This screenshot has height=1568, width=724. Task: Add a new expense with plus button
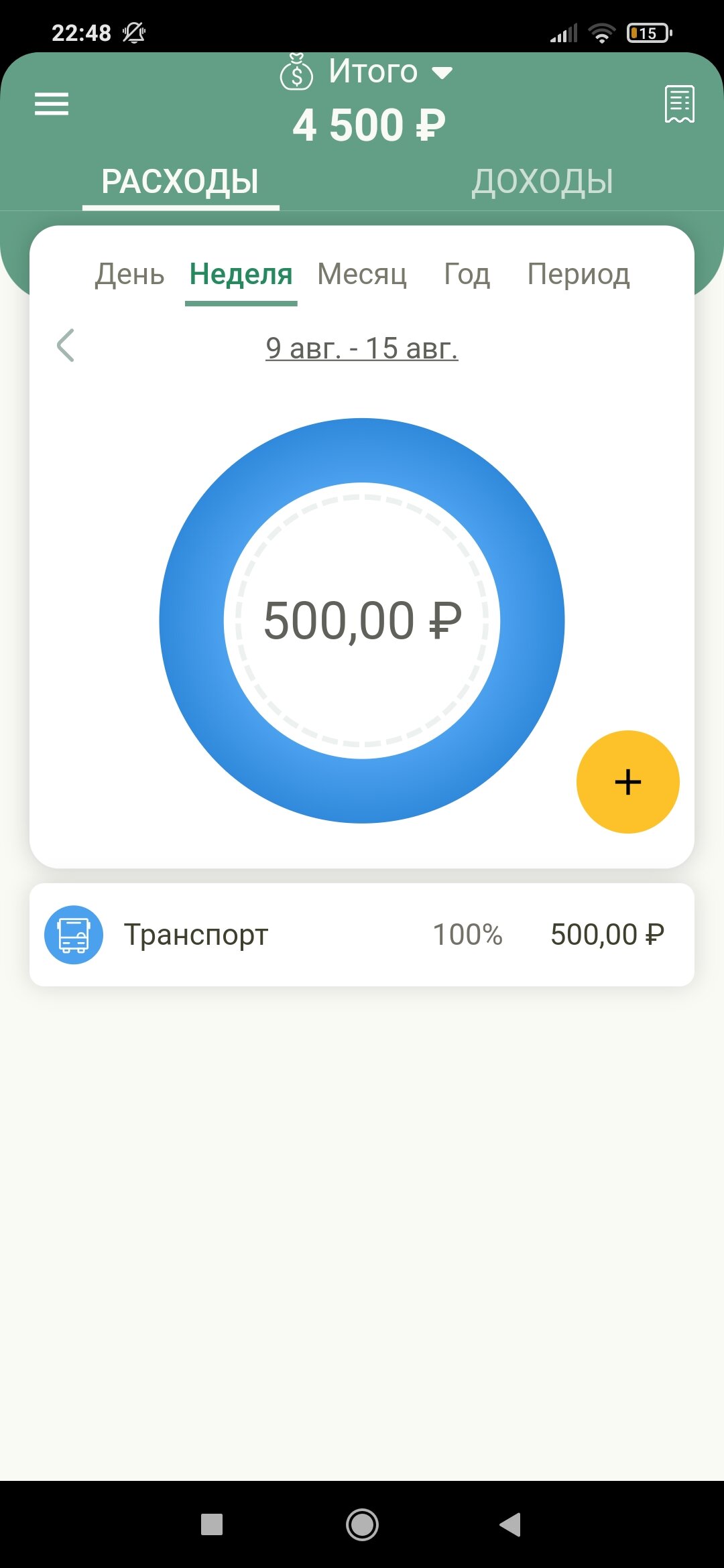(628, 782)
